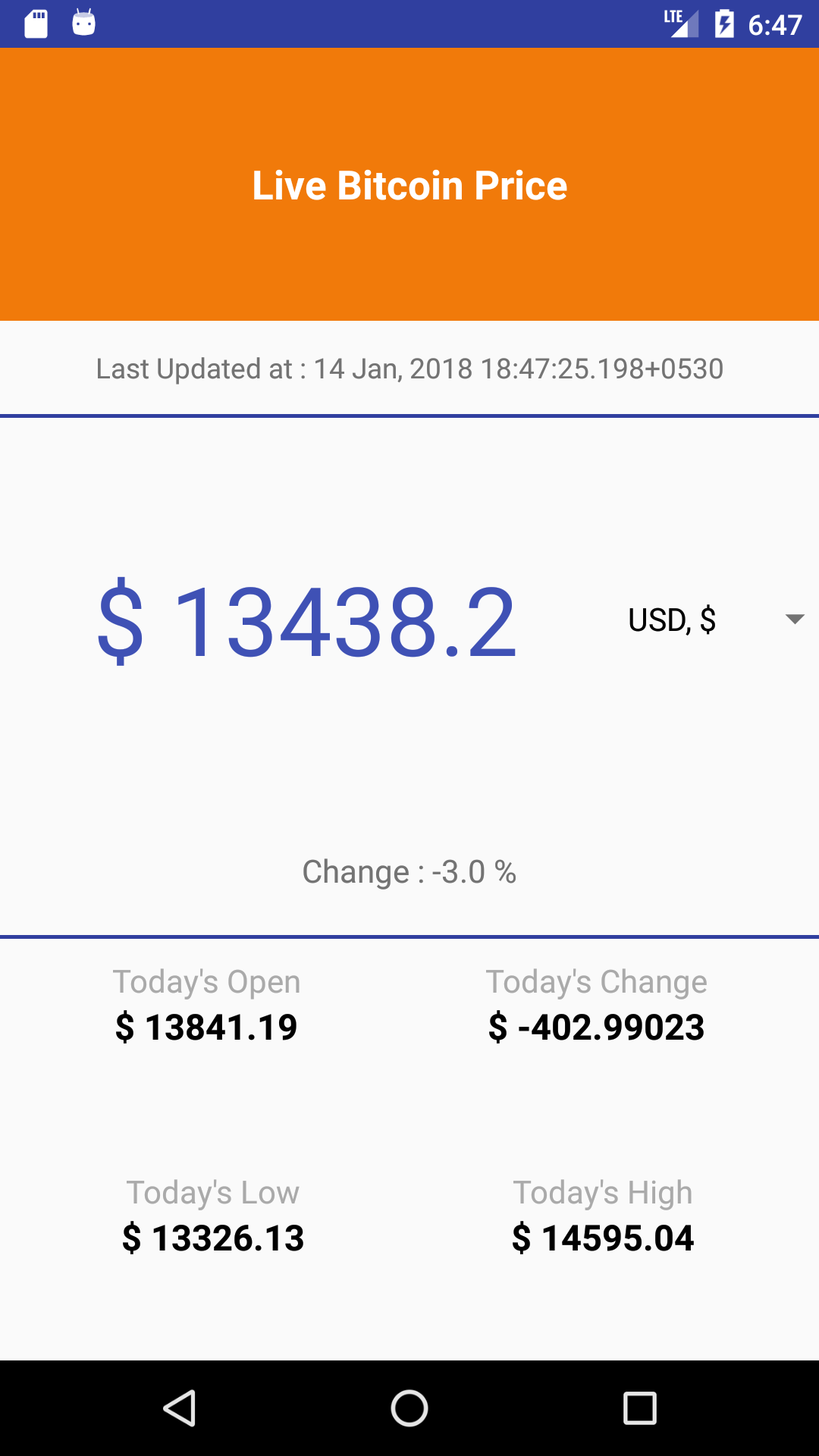Tap the SD card icon in status bar
Image resolution: width=819 pixels, height=1456 pixels.
tap(34, 24)
